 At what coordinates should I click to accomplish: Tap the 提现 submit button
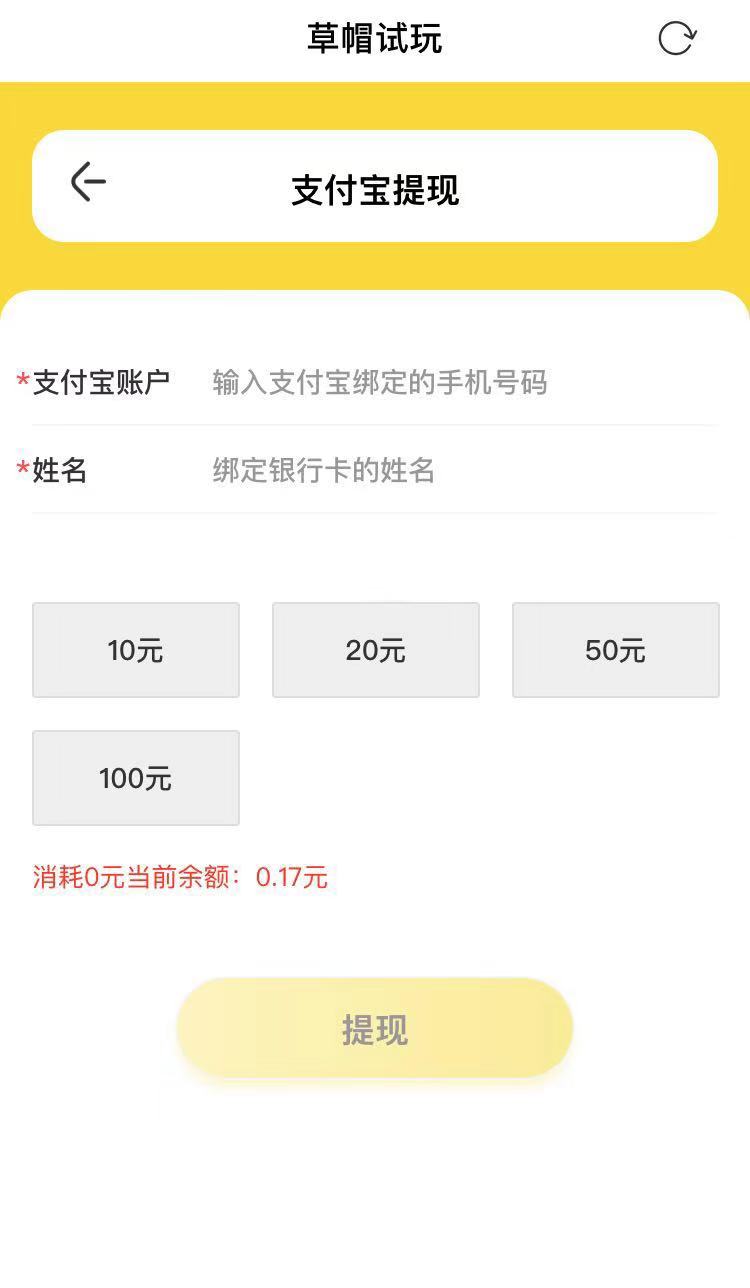(375, 1029)
